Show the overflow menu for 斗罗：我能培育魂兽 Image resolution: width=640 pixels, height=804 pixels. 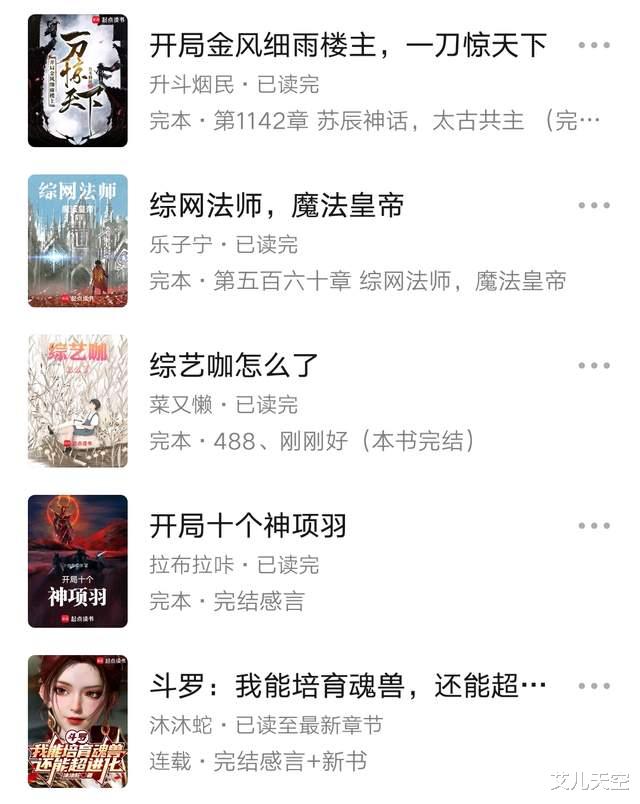(x=594, y=686)
